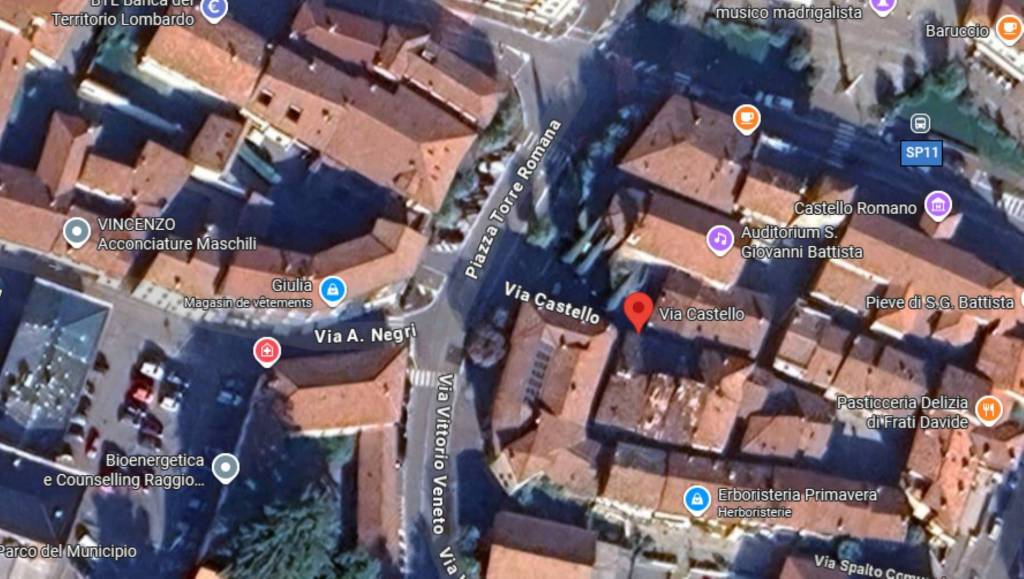The image size is (1024, 579).
Task: Select the Auditorium S. Giovanni Battista marker
Action: (720, 239)
